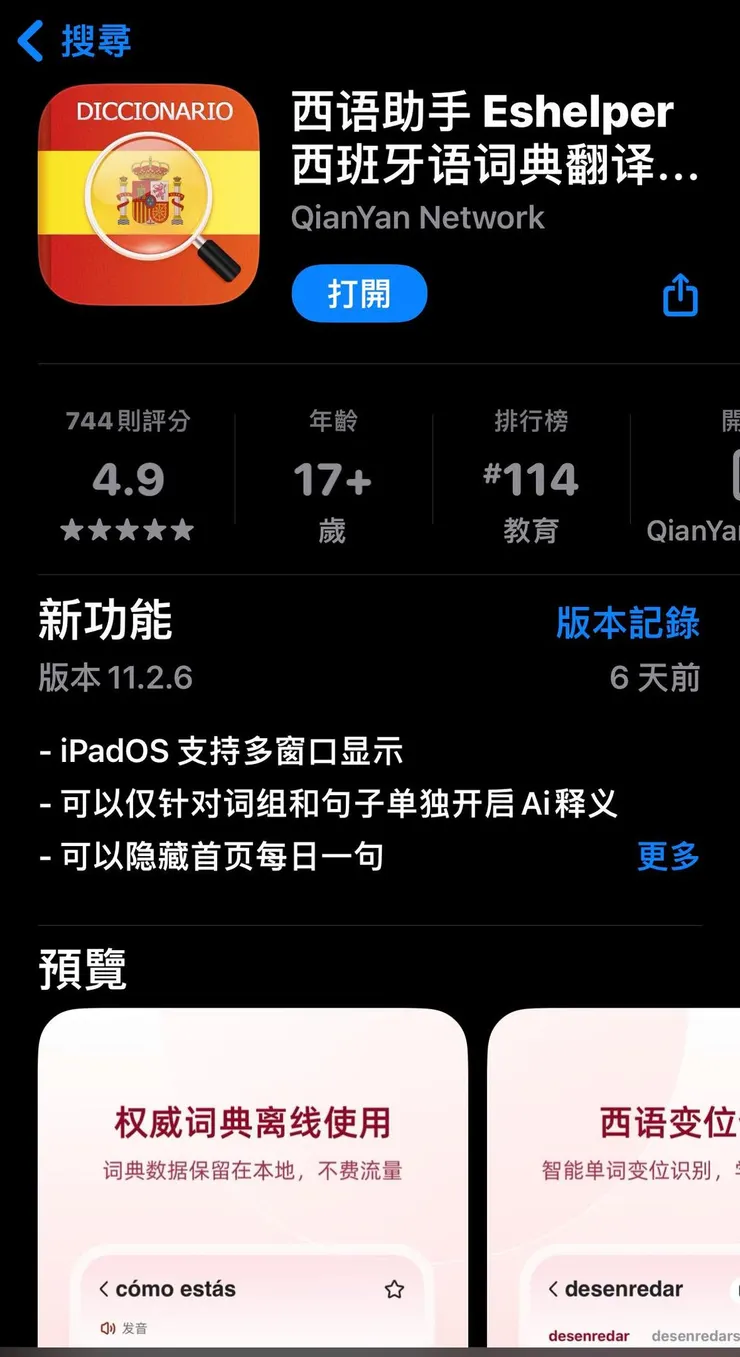Open the QianYan Network developer page
Image resolution: width=740 pixels, height=1357 pixels.
tap(418, 217)
